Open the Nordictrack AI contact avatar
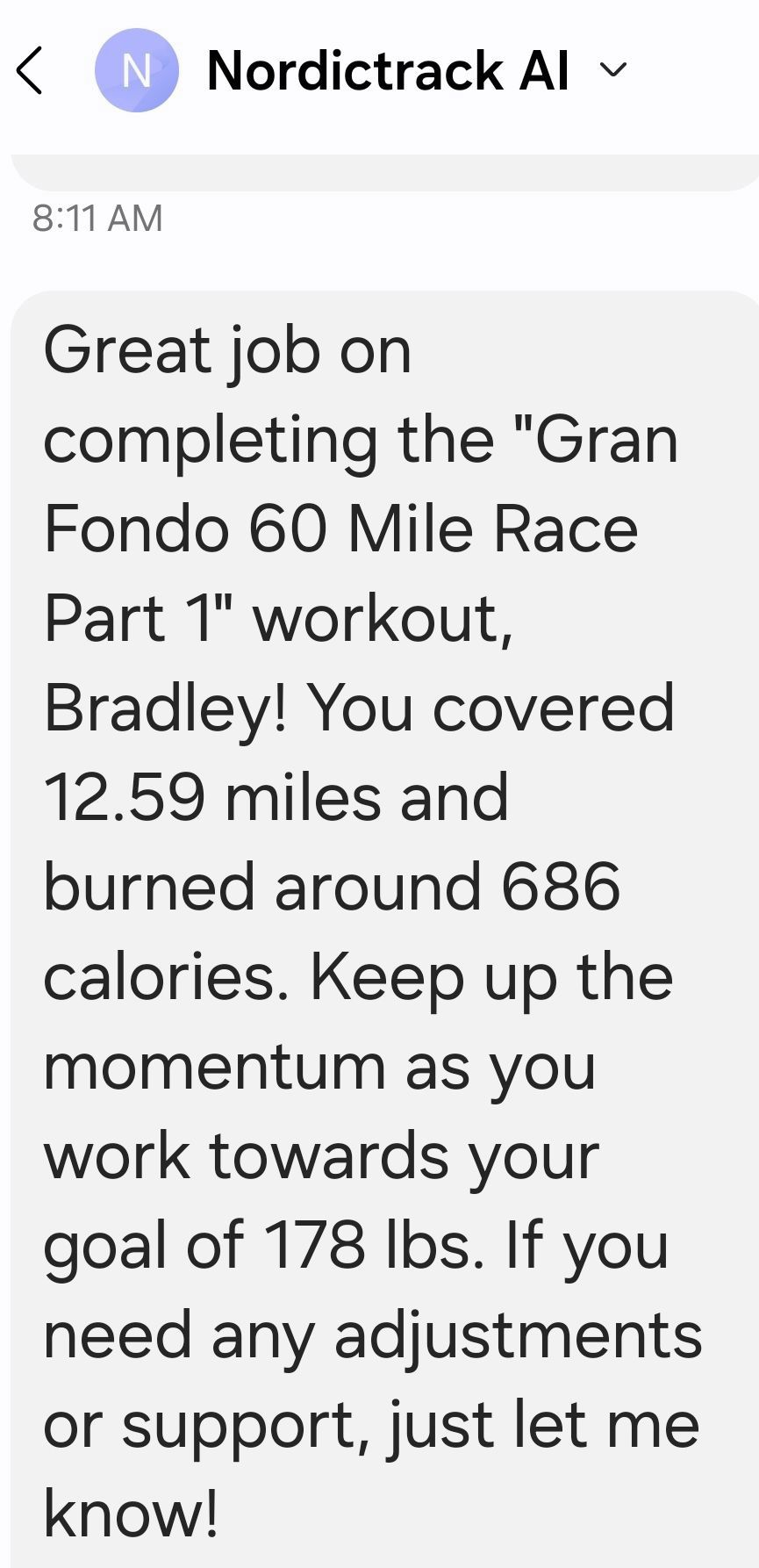The height and width of the screenshot is (1568, 759). click(136, 70)
